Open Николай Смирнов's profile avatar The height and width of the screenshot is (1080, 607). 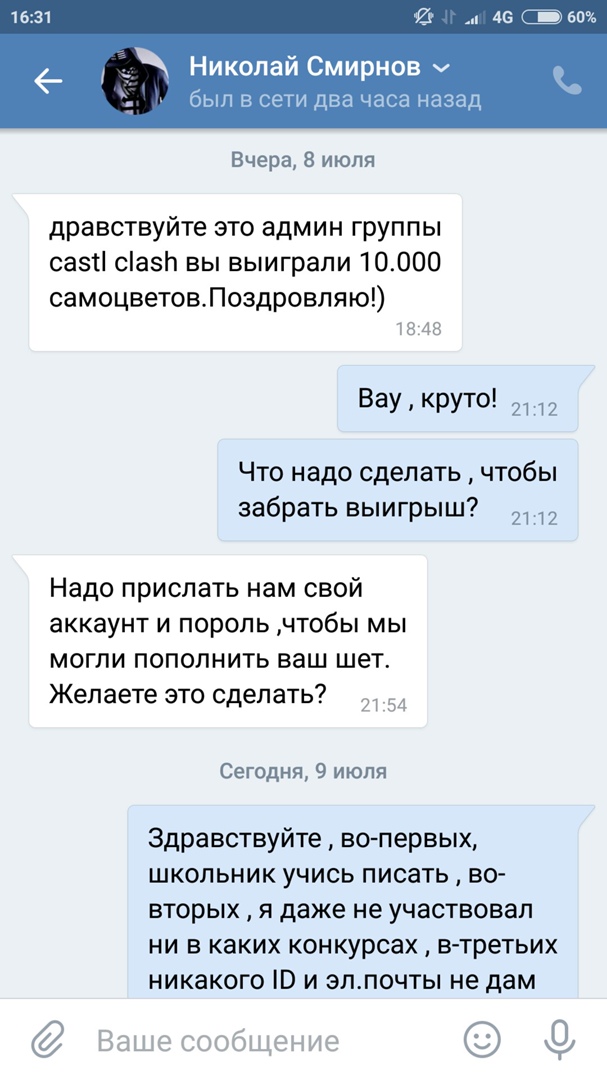134,82
